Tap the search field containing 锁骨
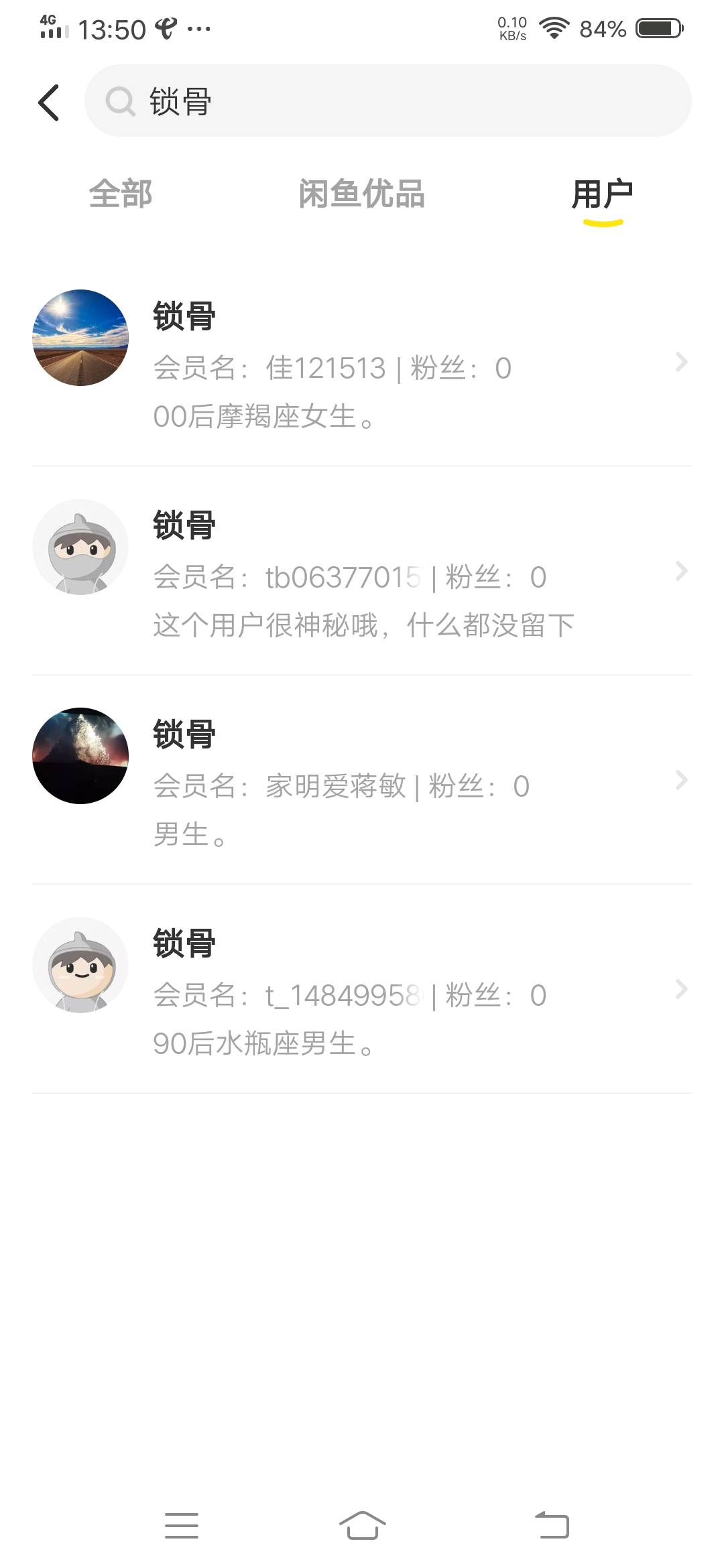The image size is (724, 1568). pos(388,101)
